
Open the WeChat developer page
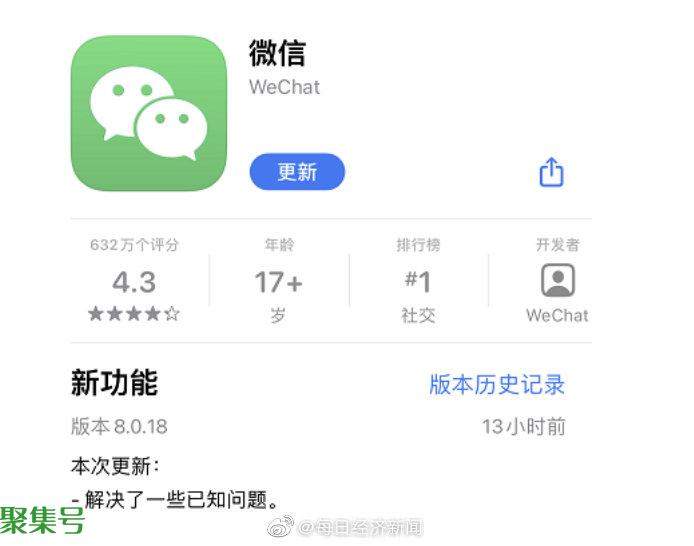[x=557, y=282]
